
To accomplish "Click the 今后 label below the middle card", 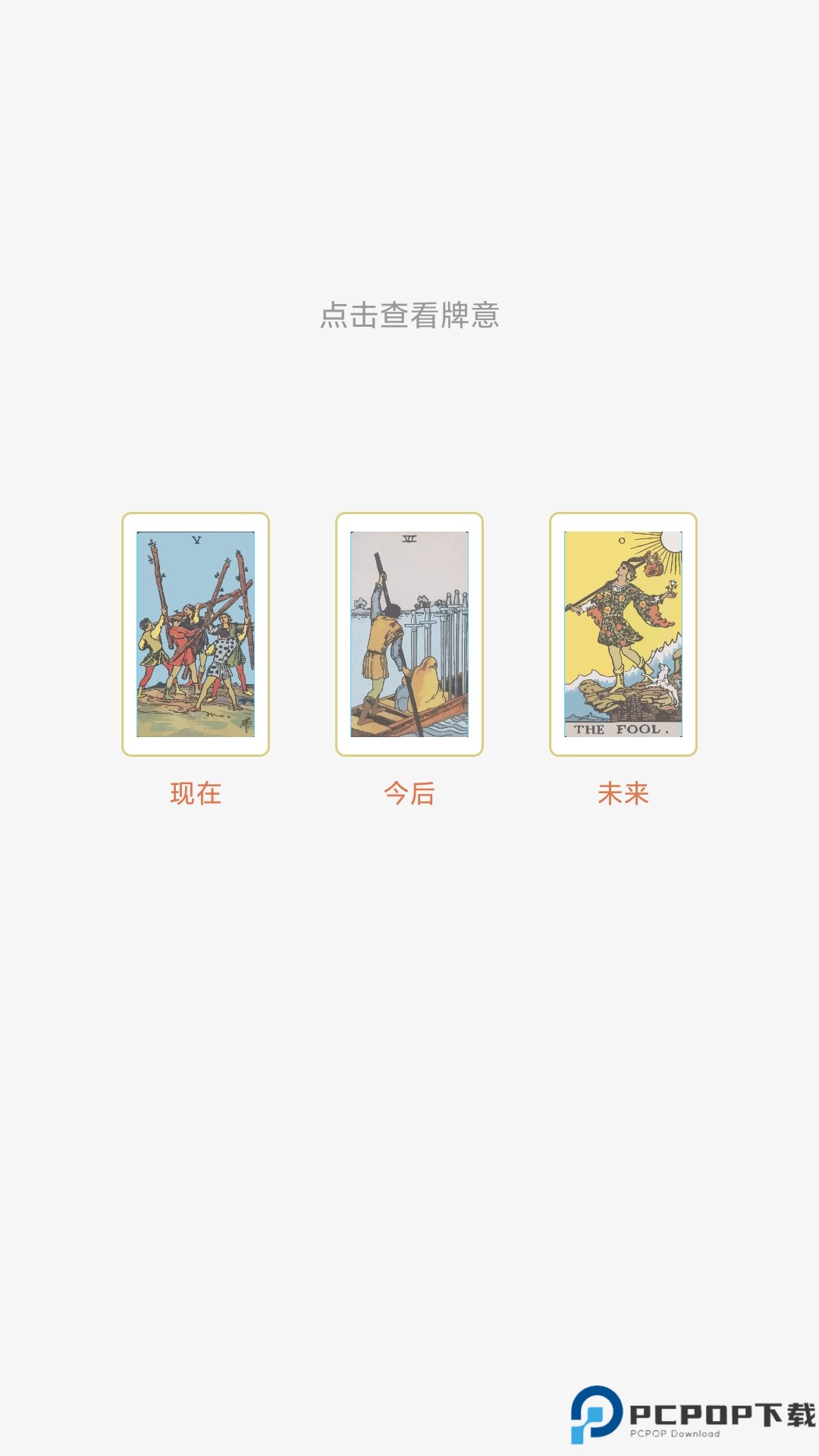I will coord(408,794).
